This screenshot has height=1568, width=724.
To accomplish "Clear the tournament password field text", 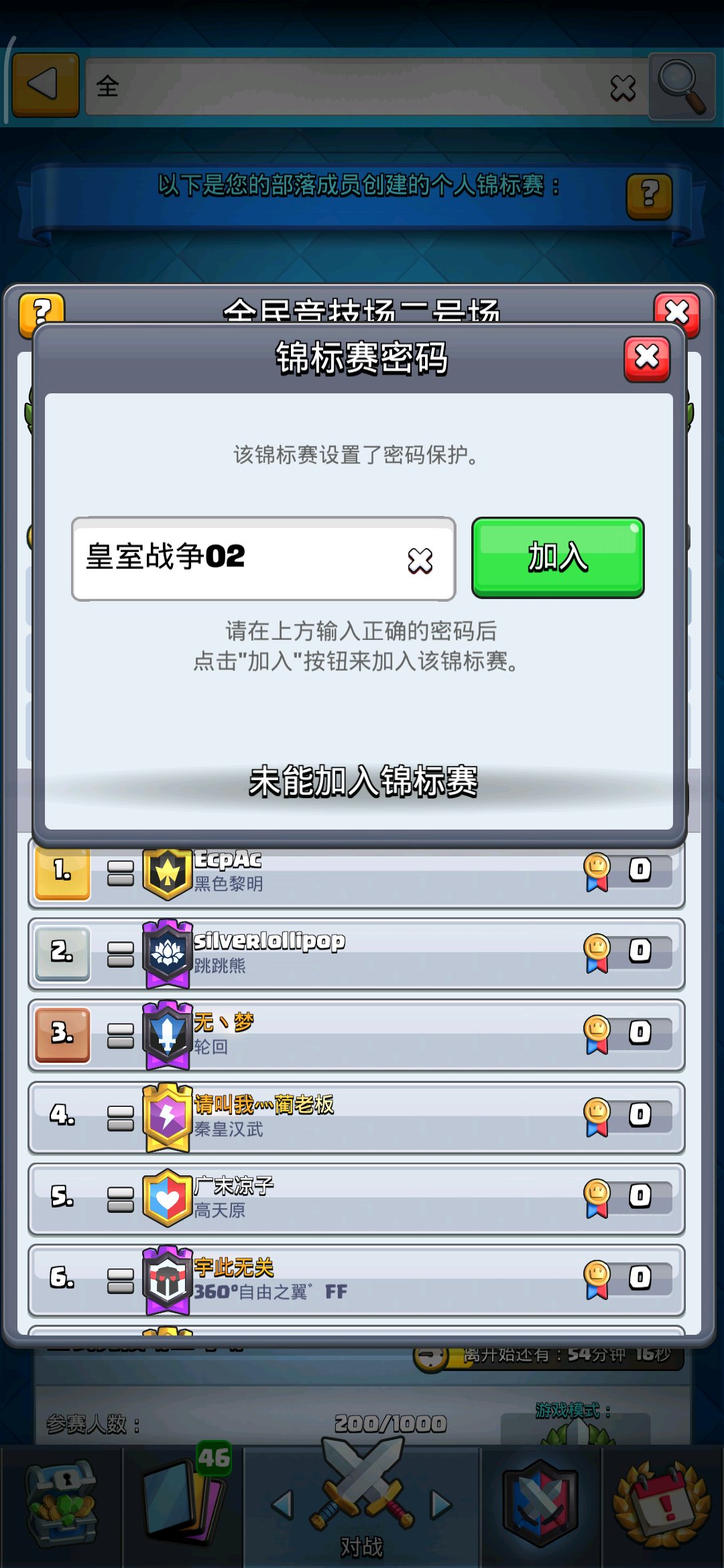I will pyautogui.click(x=420, y=560).
